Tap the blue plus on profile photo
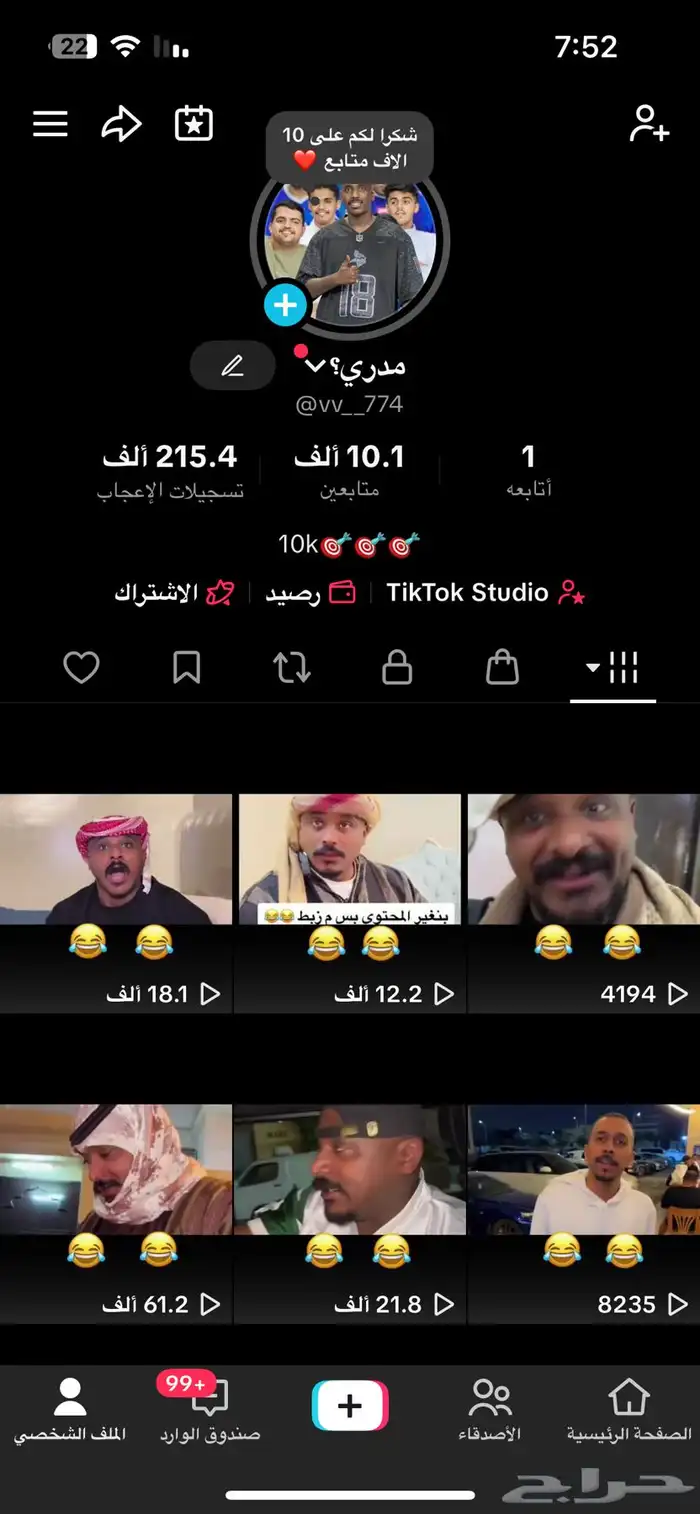 [x=285, y=305]
